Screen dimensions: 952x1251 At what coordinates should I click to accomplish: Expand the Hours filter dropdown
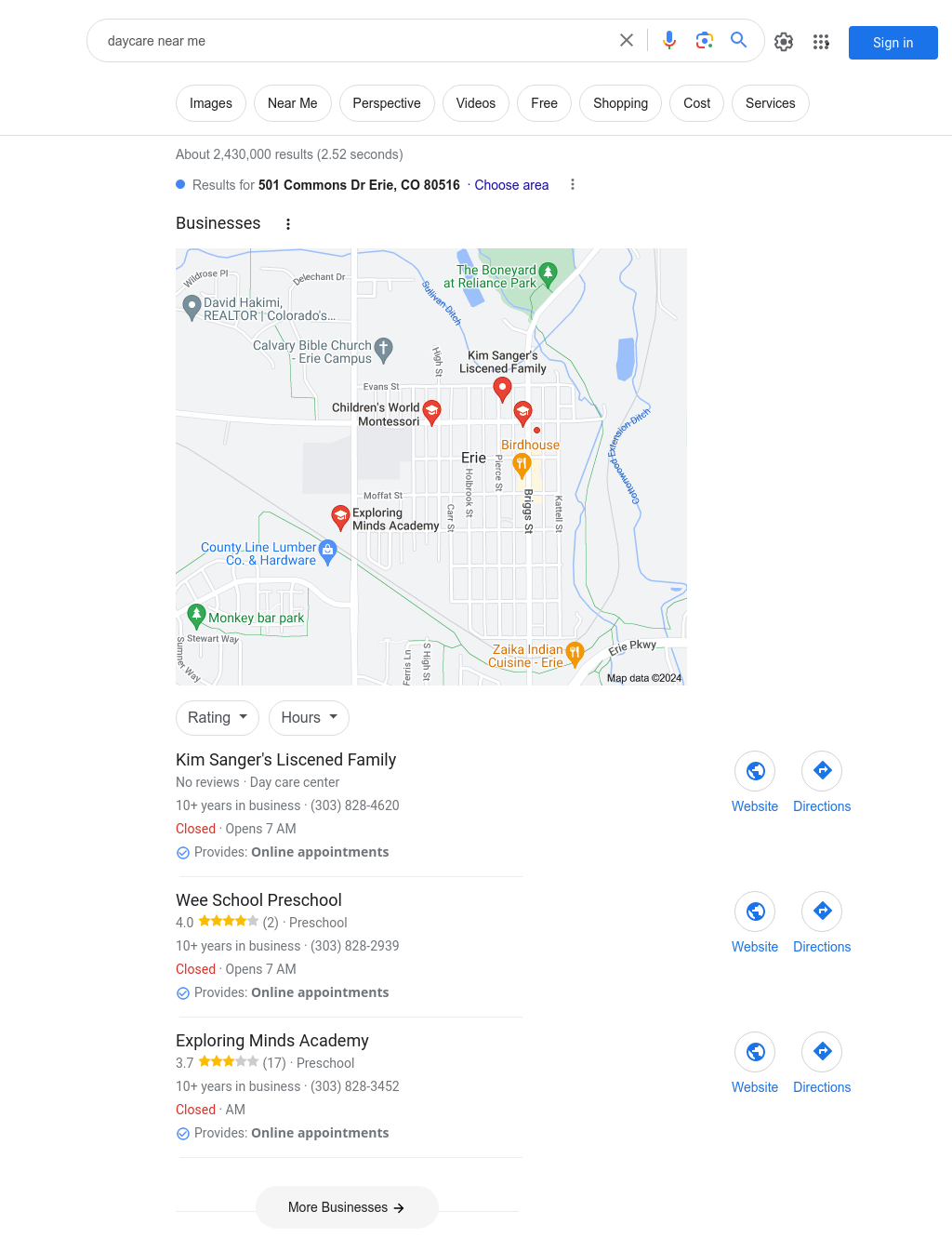pyautogui.click(x=310, y=718)
